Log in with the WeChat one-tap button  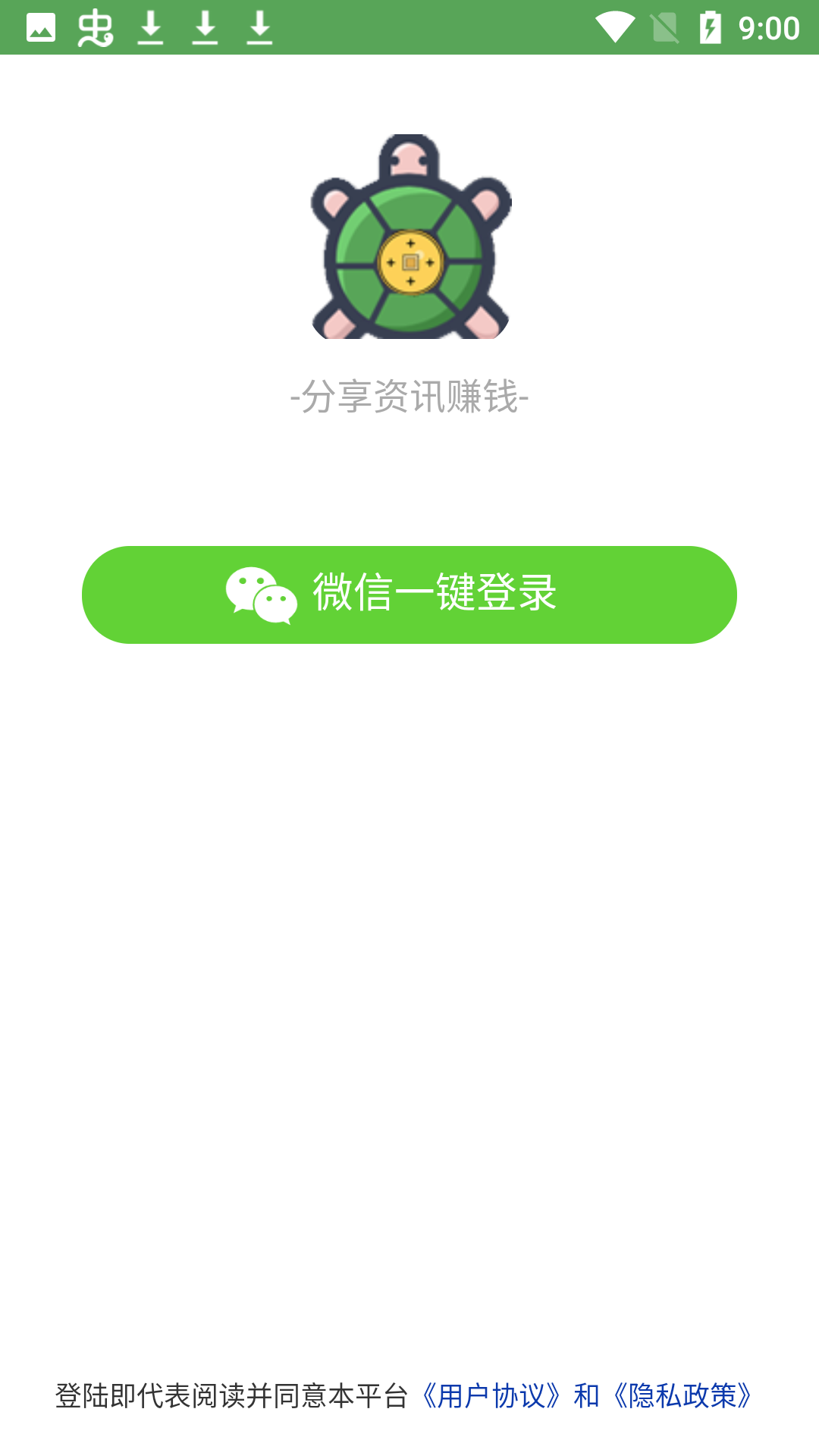(409, 595)
